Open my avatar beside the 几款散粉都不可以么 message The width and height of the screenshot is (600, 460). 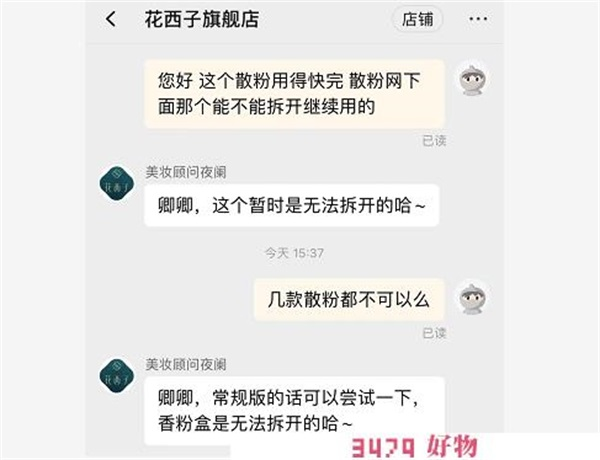(x=472, y=298)
